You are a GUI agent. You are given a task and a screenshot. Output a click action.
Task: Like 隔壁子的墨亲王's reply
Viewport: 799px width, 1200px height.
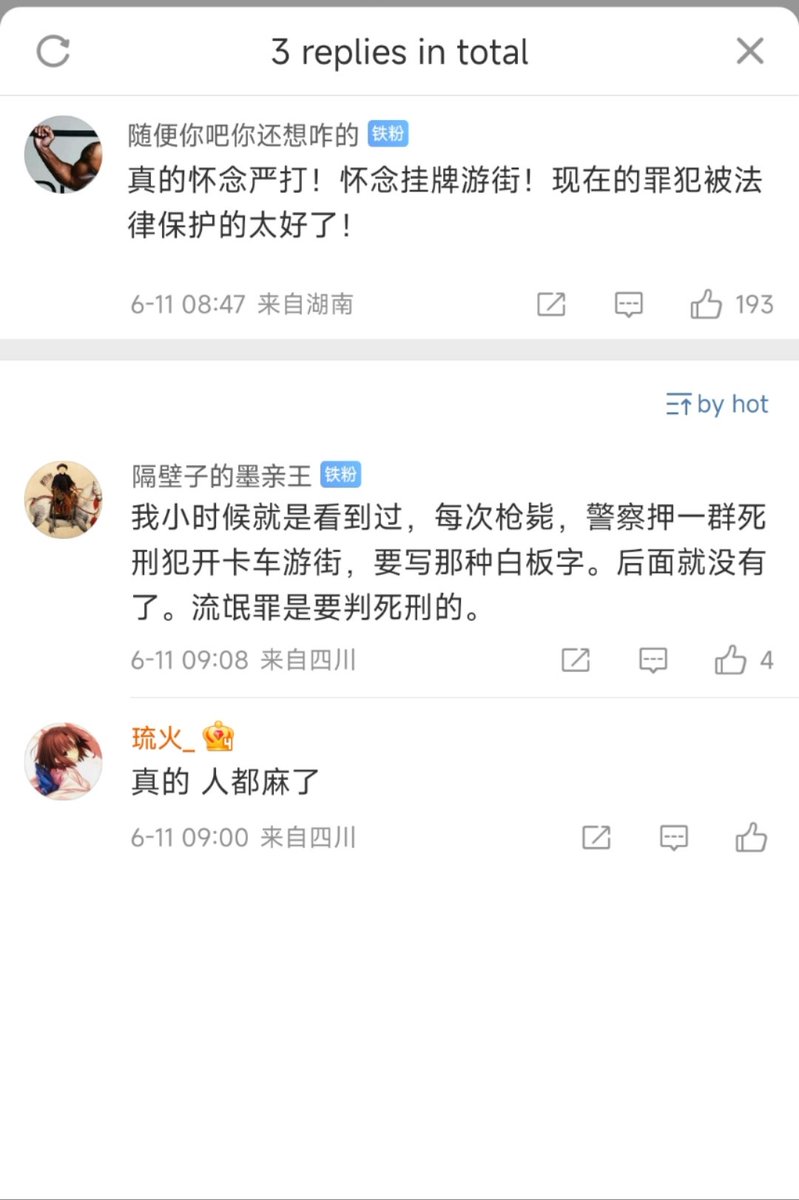pos(731,660)
